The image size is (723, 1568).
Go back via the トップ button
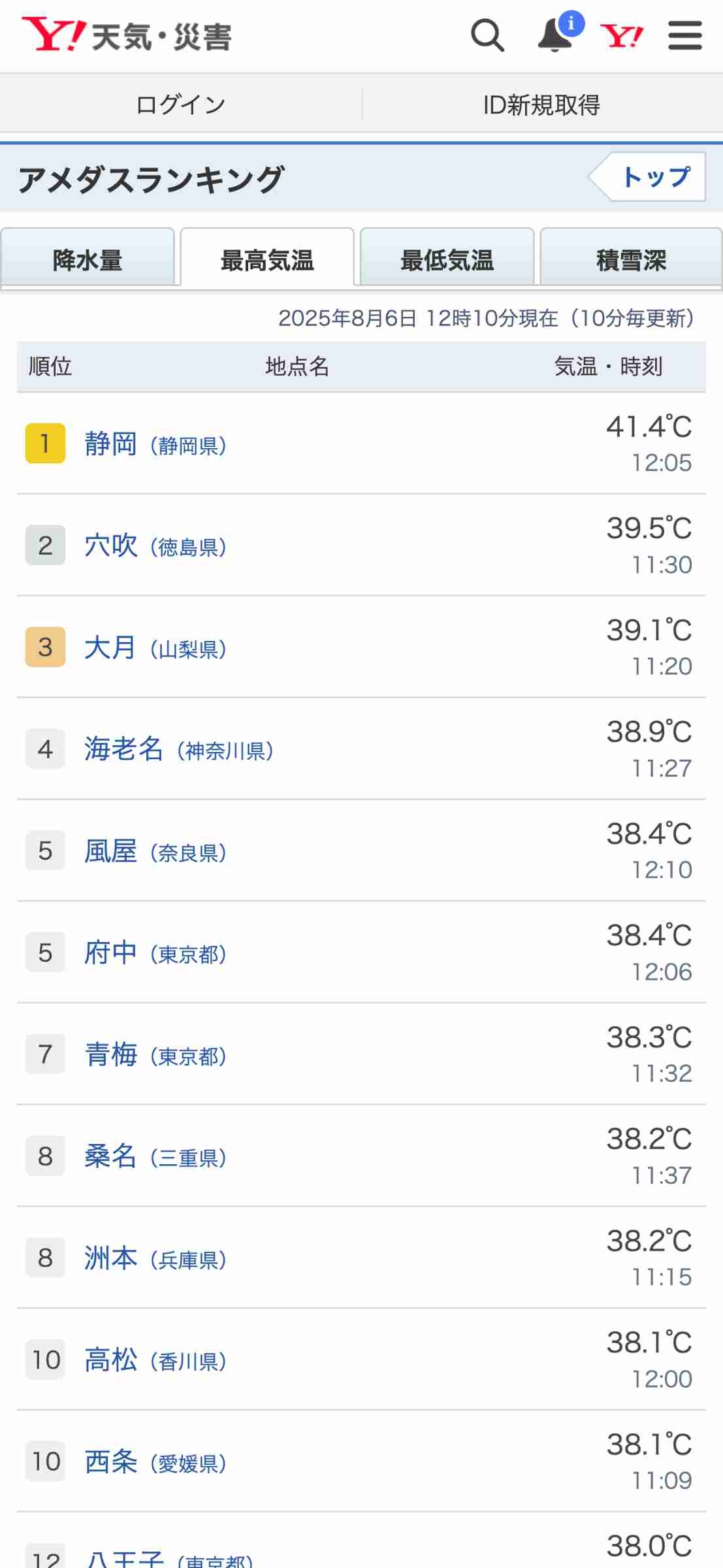coord(655,176)
